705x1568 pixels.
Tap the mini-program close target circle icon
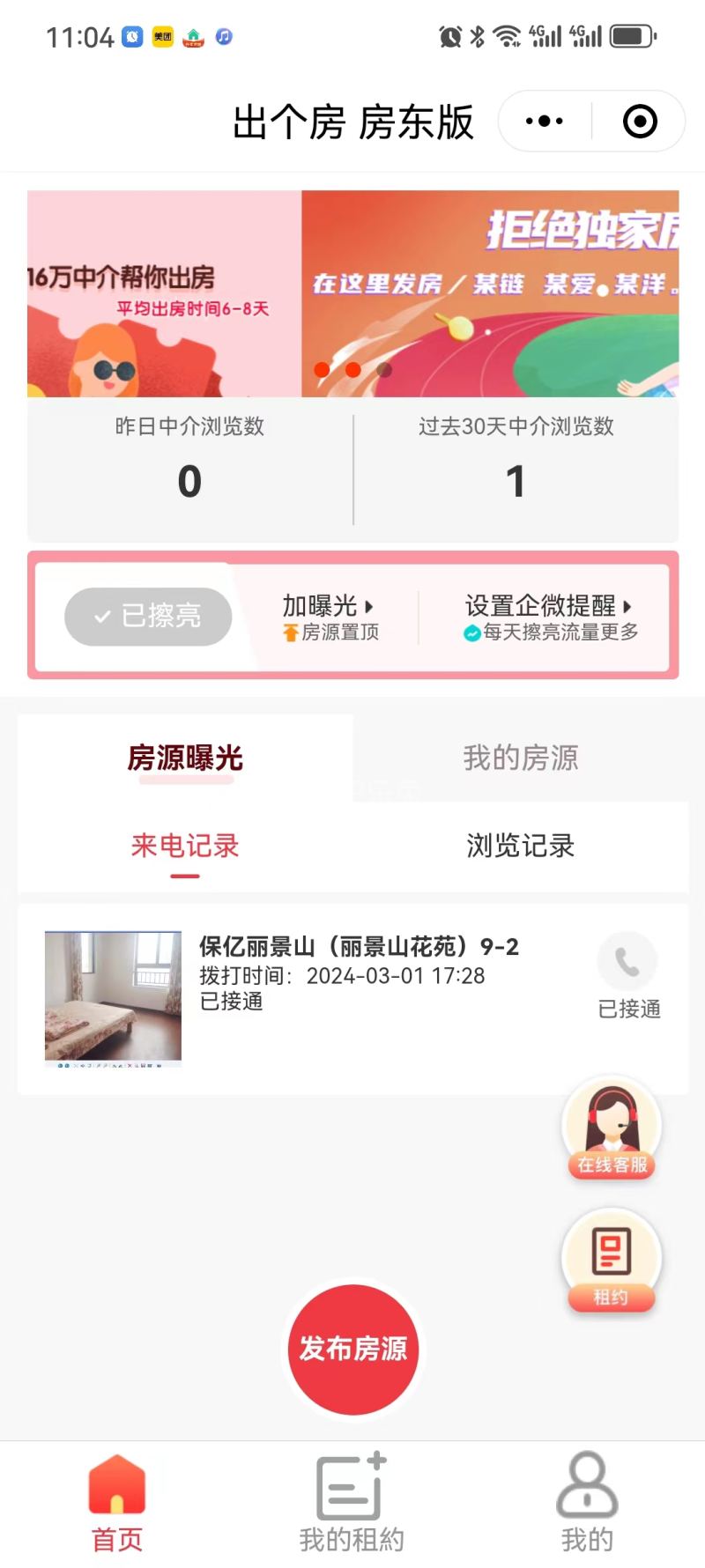pyautogui.click(x=639, y=121)
